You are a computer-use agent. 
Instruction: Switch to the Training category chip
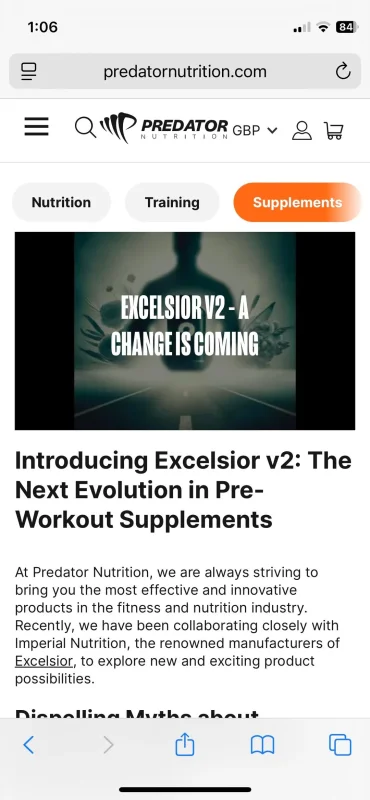tap(172, 203)
